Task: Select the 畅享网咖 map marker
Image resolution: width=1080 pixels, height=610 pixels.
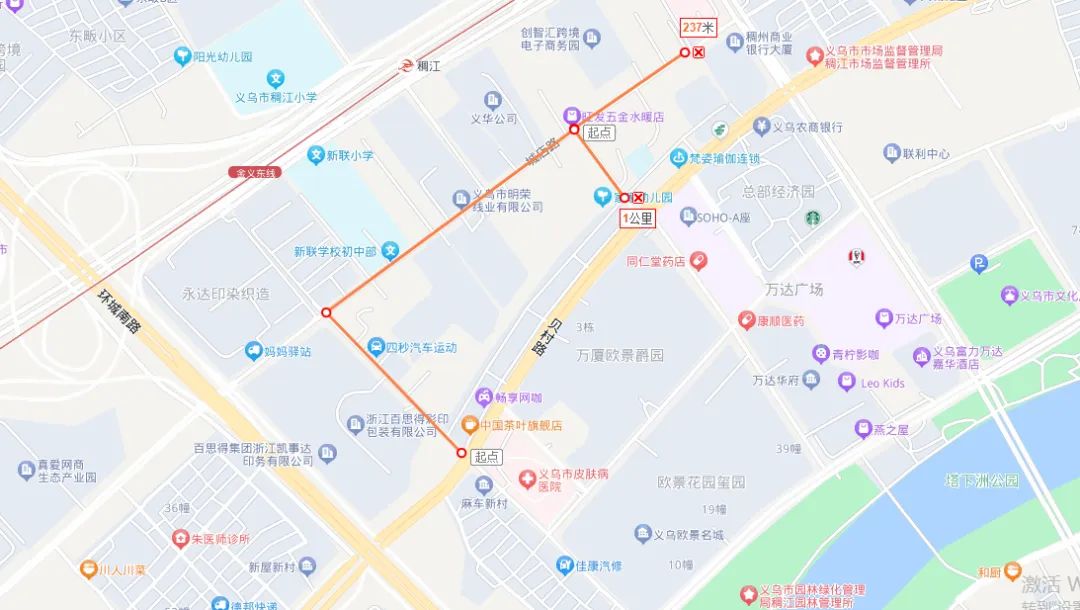Action: click(x=485, y=397)
